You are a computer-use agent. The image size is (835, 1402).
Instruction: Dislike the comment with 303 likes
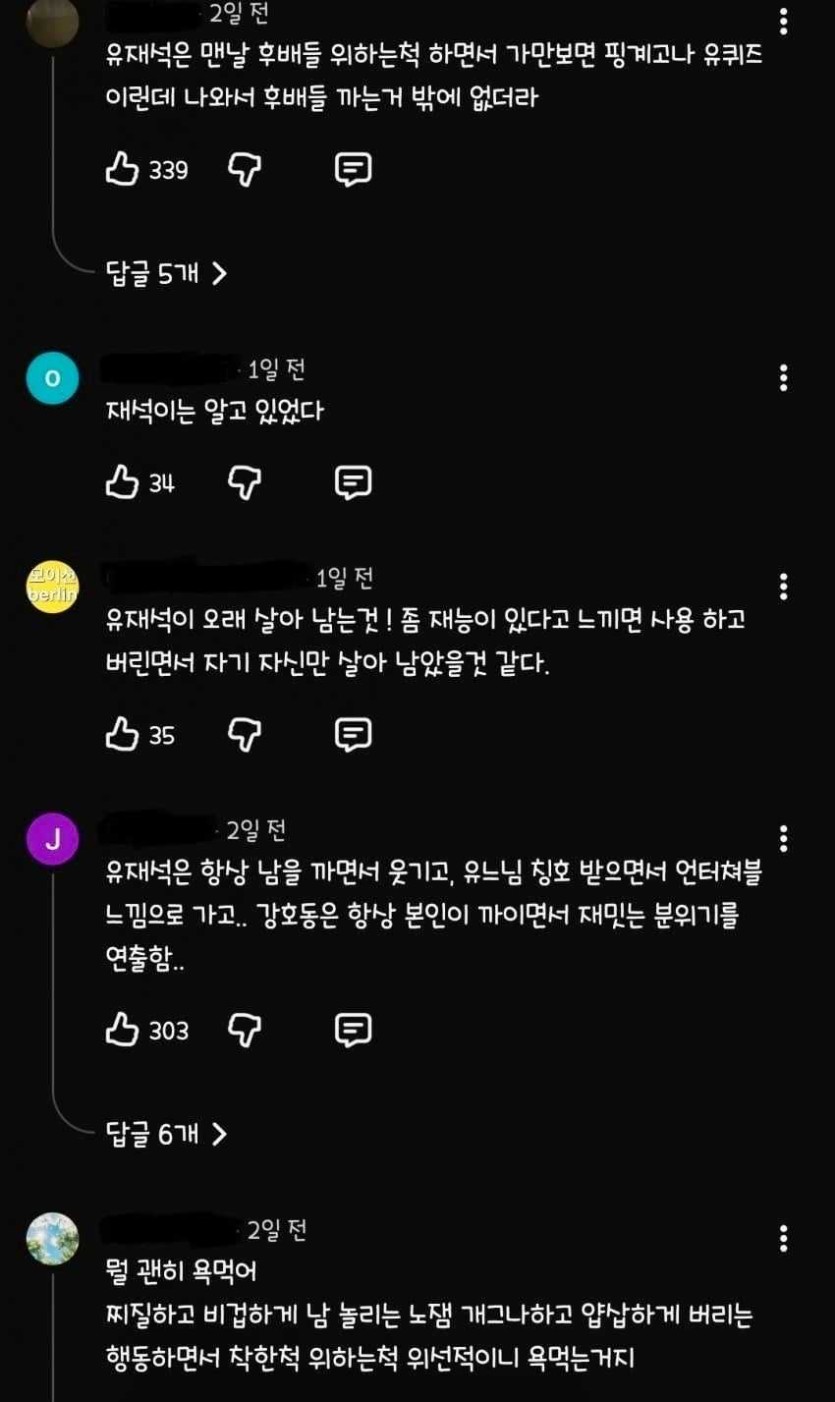[244, 1029]
